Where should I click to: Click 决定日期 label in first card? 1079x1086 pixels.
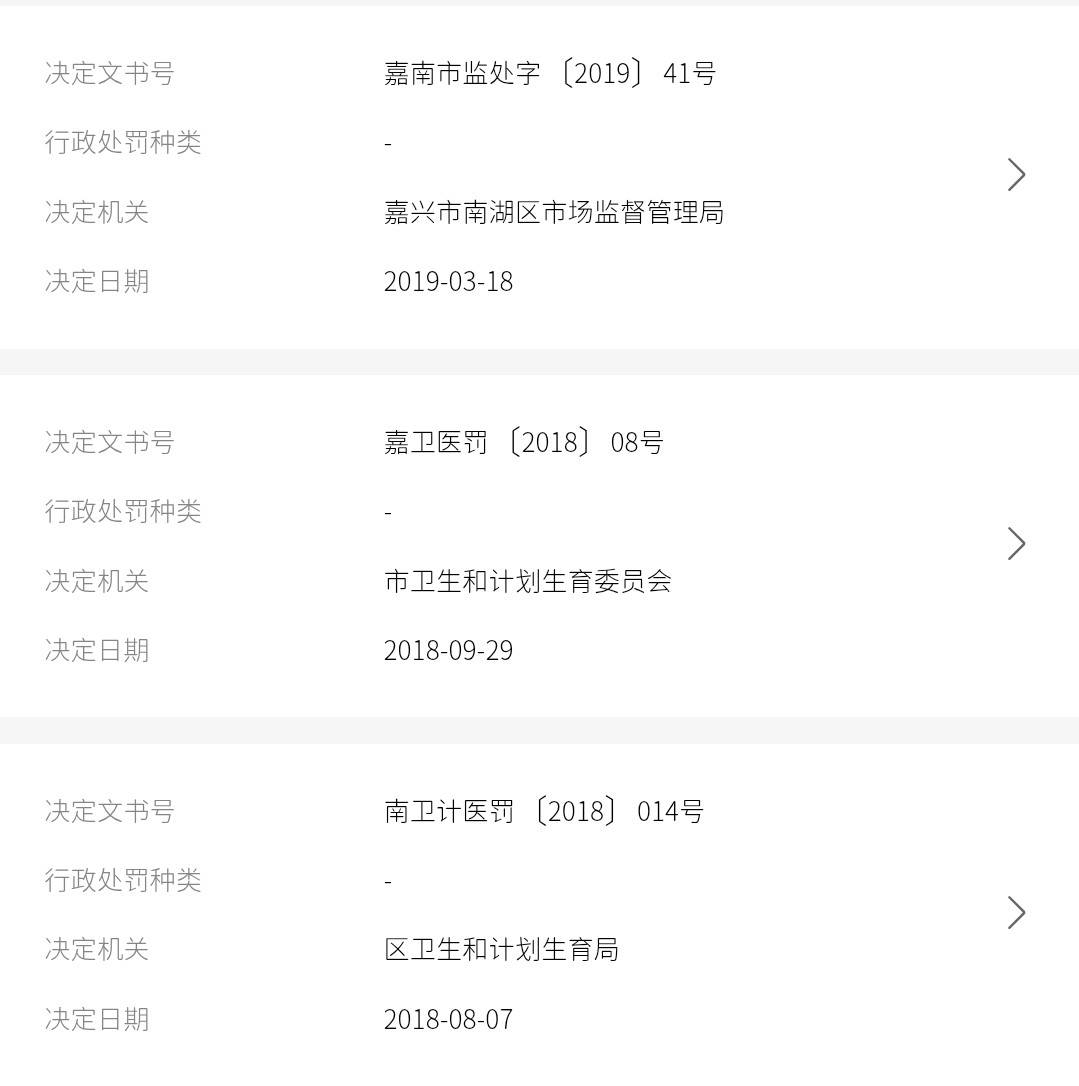(97, 281)
